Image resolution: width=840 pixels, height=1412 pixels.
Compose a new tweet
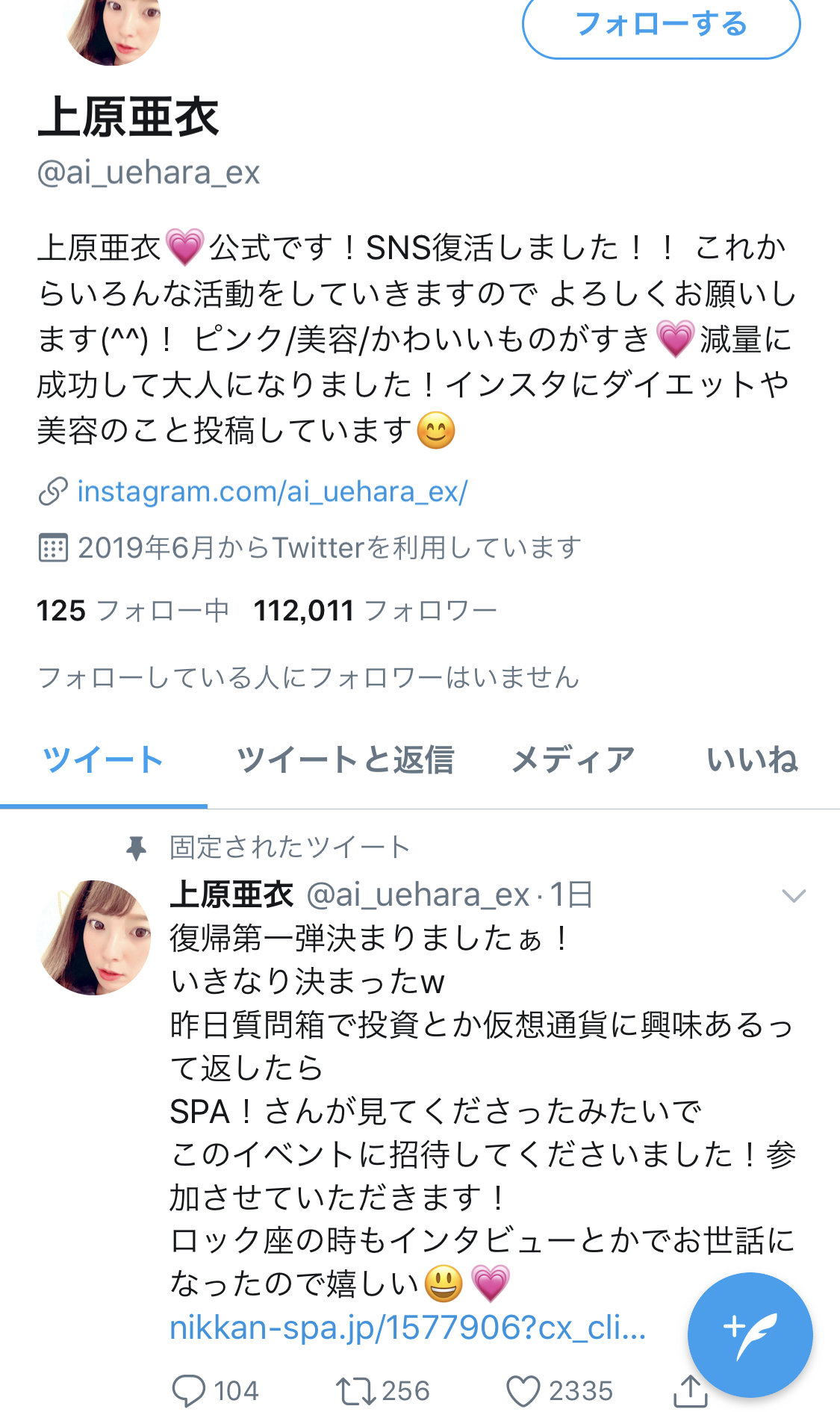click(x=750, y=1334)
